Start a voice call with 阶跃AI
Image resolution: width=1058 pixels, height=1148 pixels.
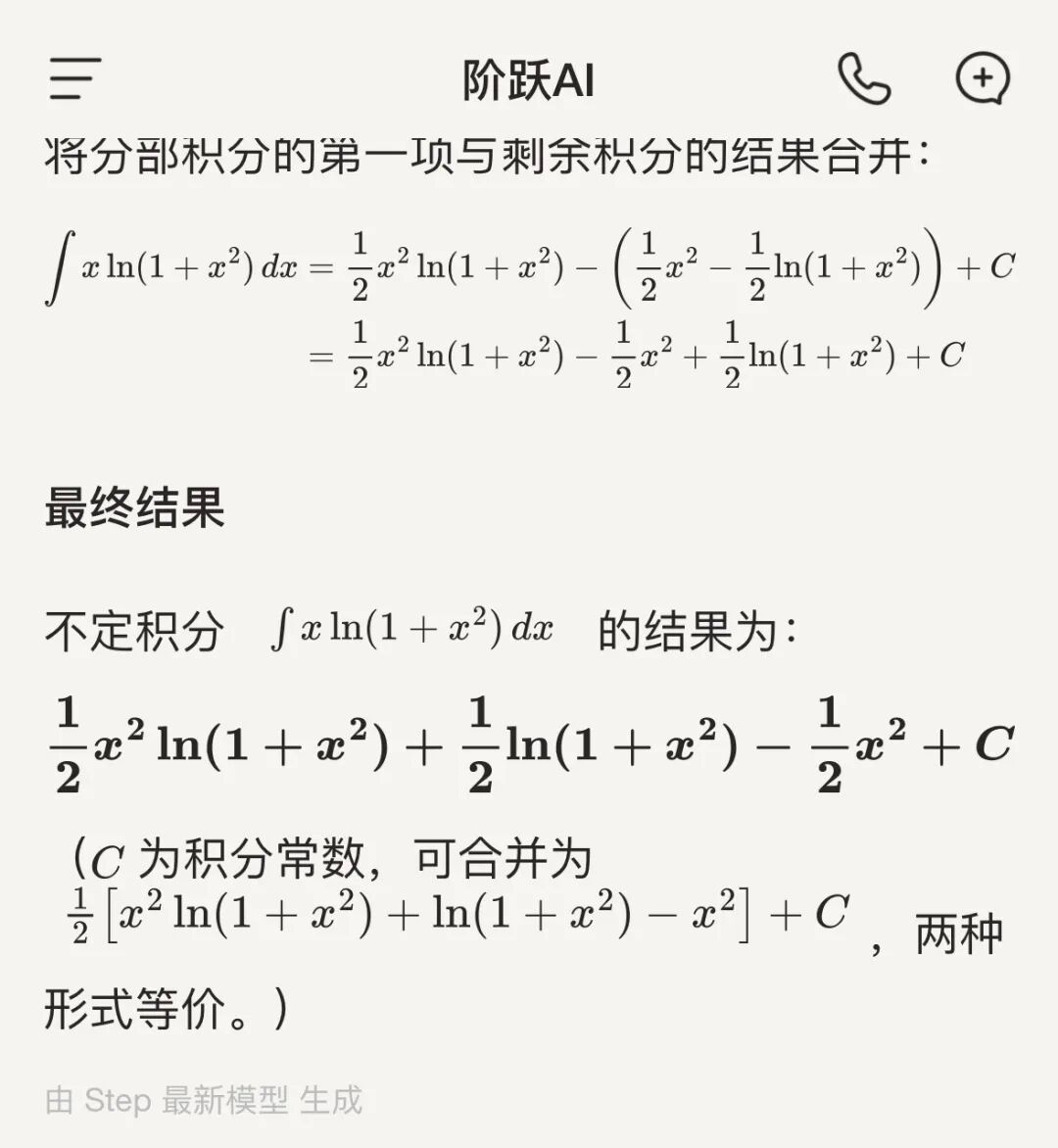click(864, 78)
